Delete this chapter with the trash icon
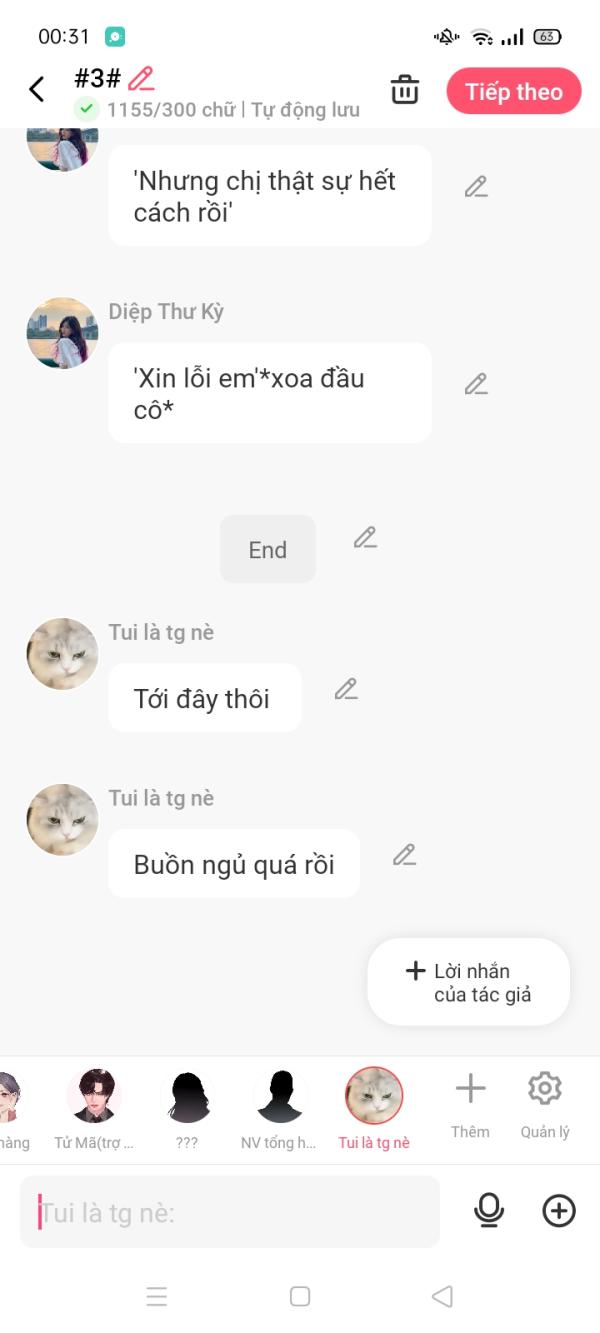600x1333 pixels. pos(405,89)
